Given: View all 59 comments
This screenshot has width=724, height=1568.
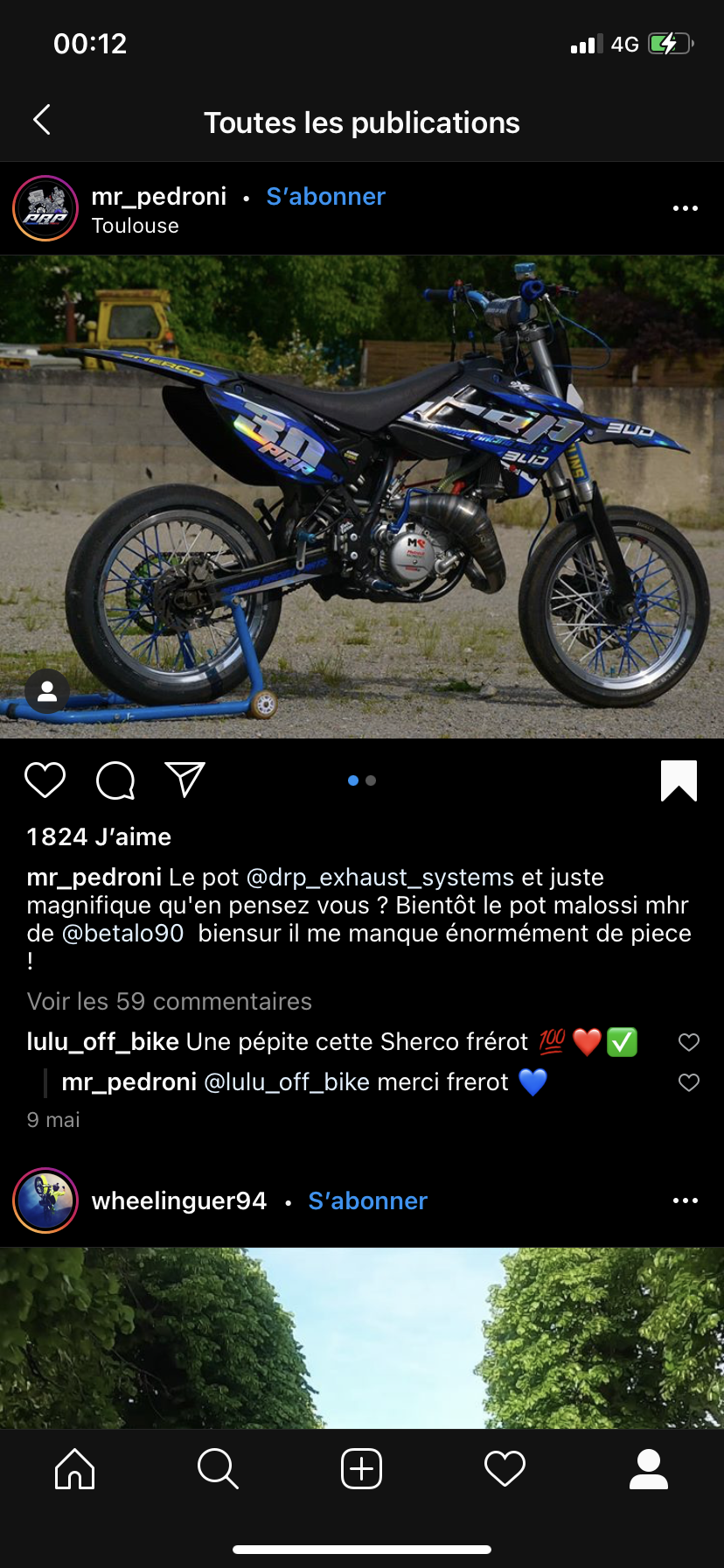Looking at the screenshot, I should click(x=170, y=1001).
